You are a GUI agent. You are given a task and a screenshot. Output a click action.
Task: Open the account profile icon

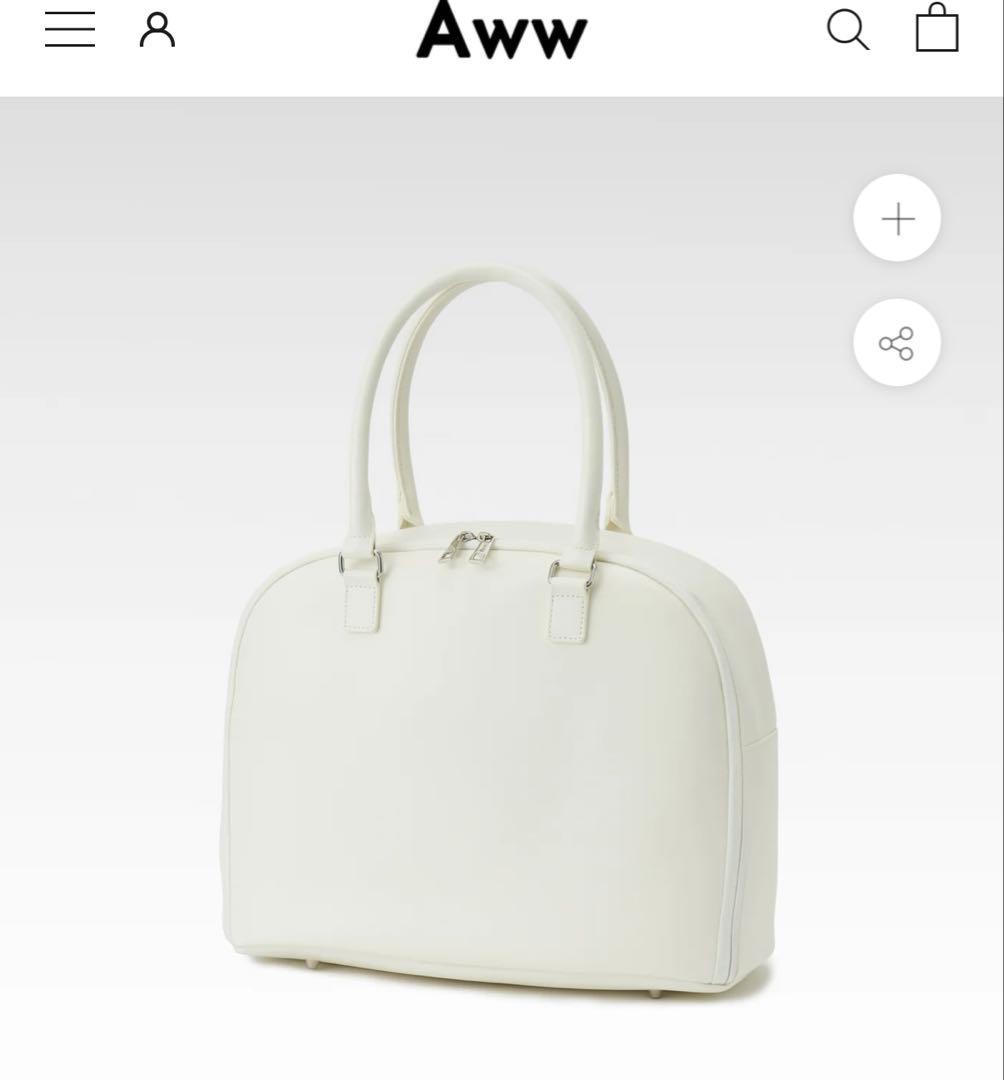157,29
